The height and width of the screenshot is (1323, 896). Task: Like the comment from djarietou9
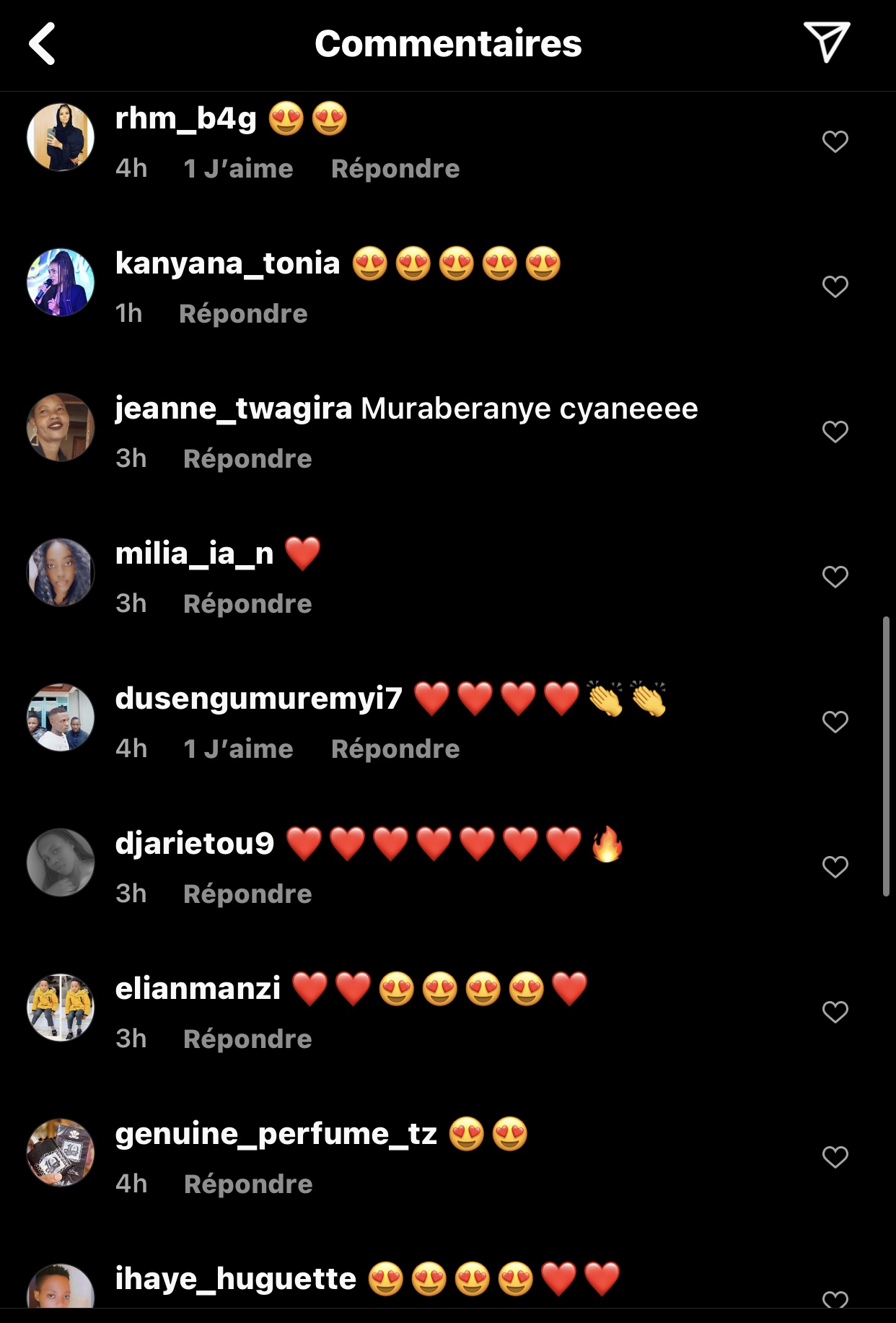point(835,867)
